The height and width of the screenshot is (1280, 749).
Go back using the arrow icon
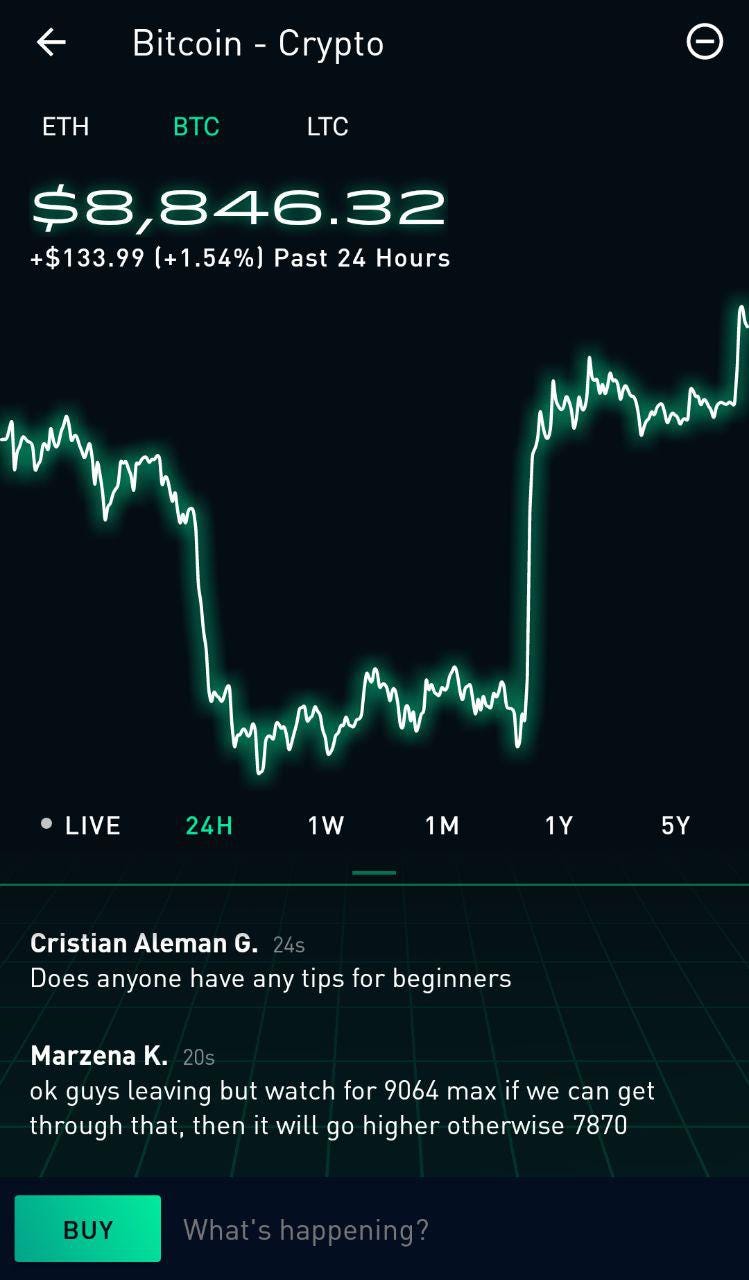click(51, 42)
